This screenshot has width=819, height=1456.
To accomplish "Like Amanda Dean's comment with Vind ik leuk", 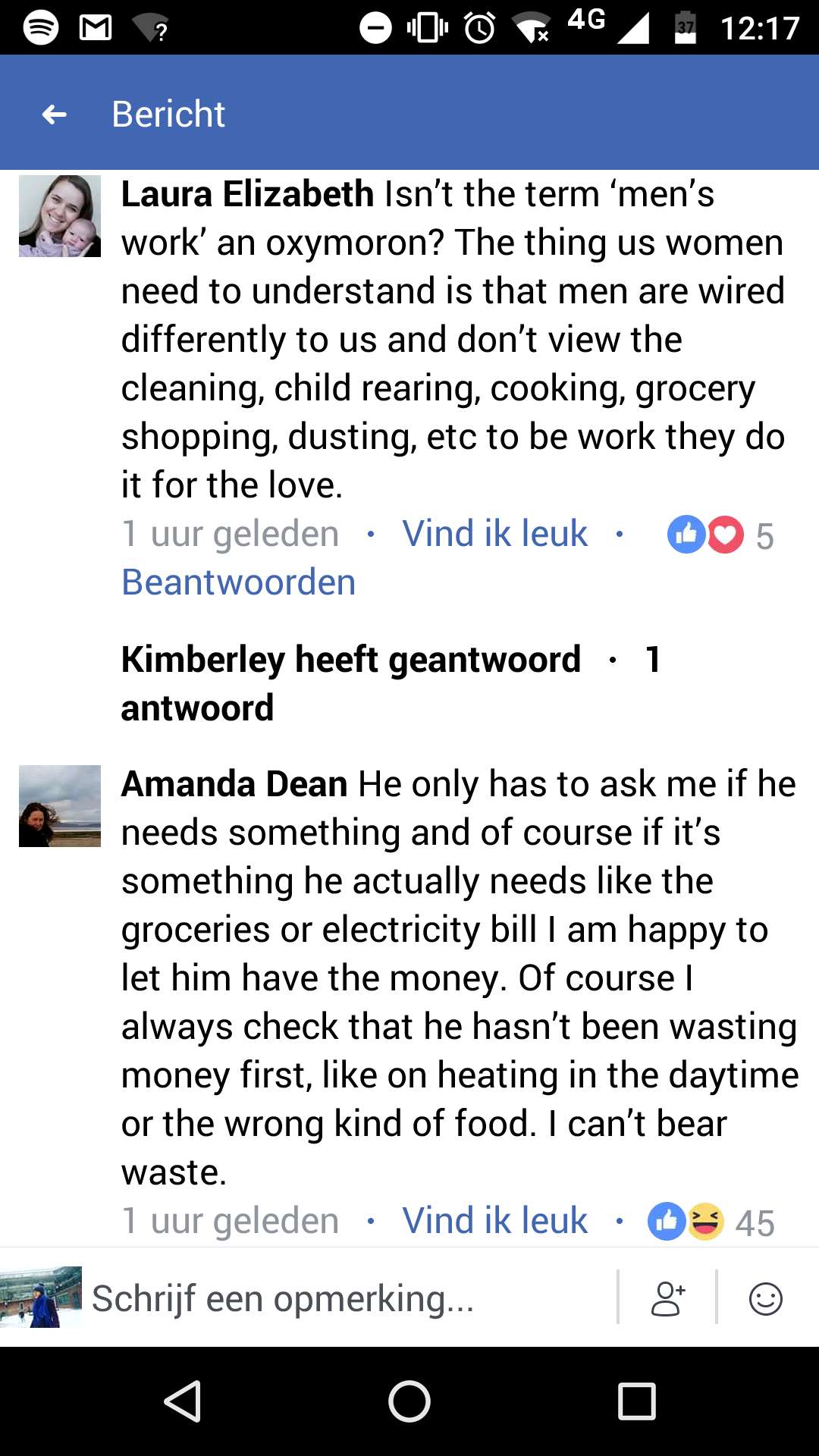I will coord(494,1221).
